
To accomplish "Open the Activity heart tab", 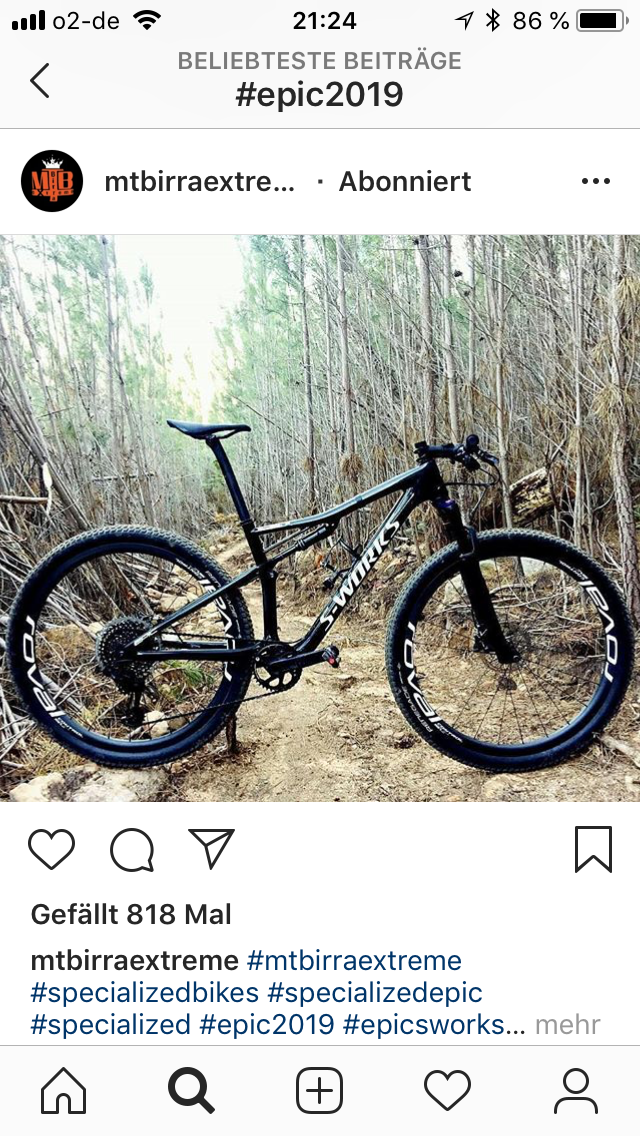I will [447, 1090].
